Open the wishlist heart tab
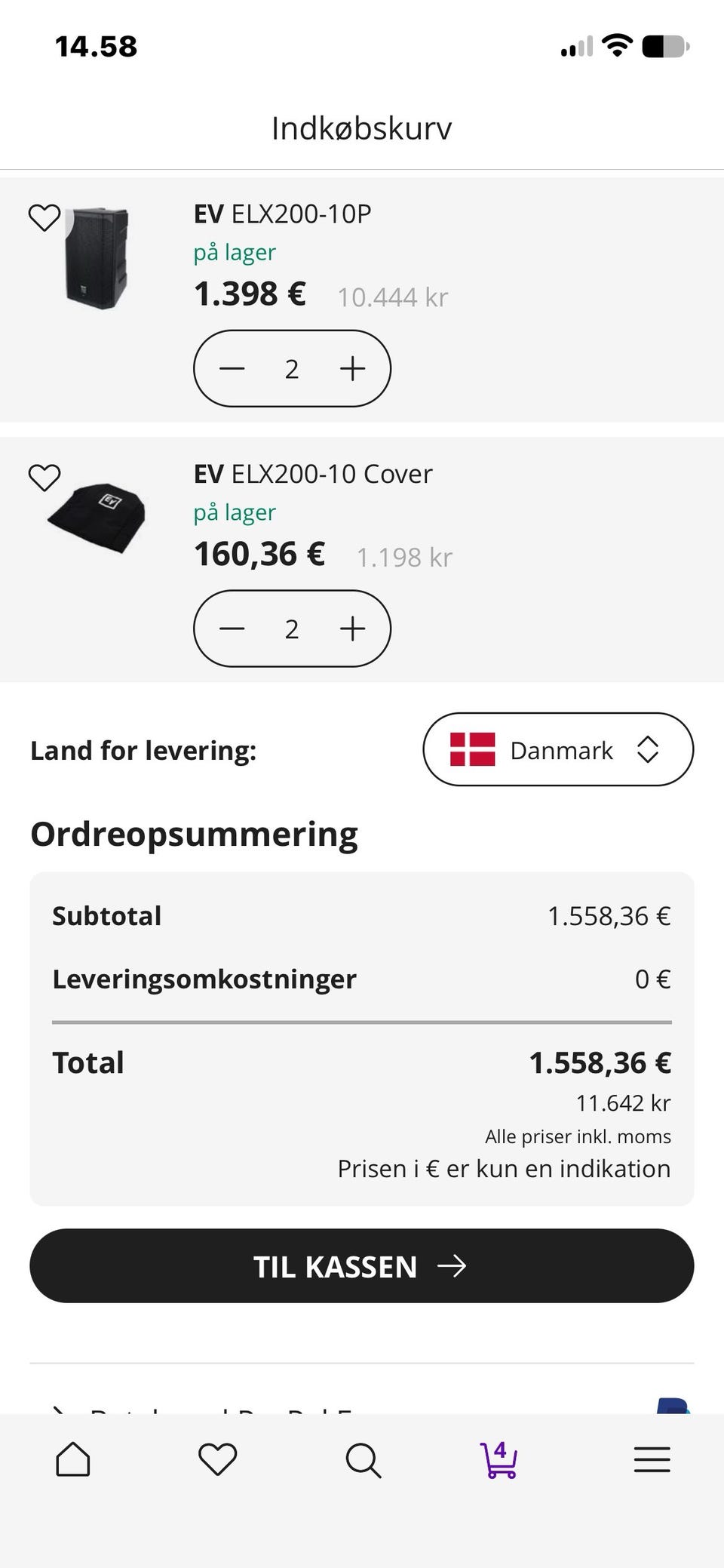 [218, 1459]
